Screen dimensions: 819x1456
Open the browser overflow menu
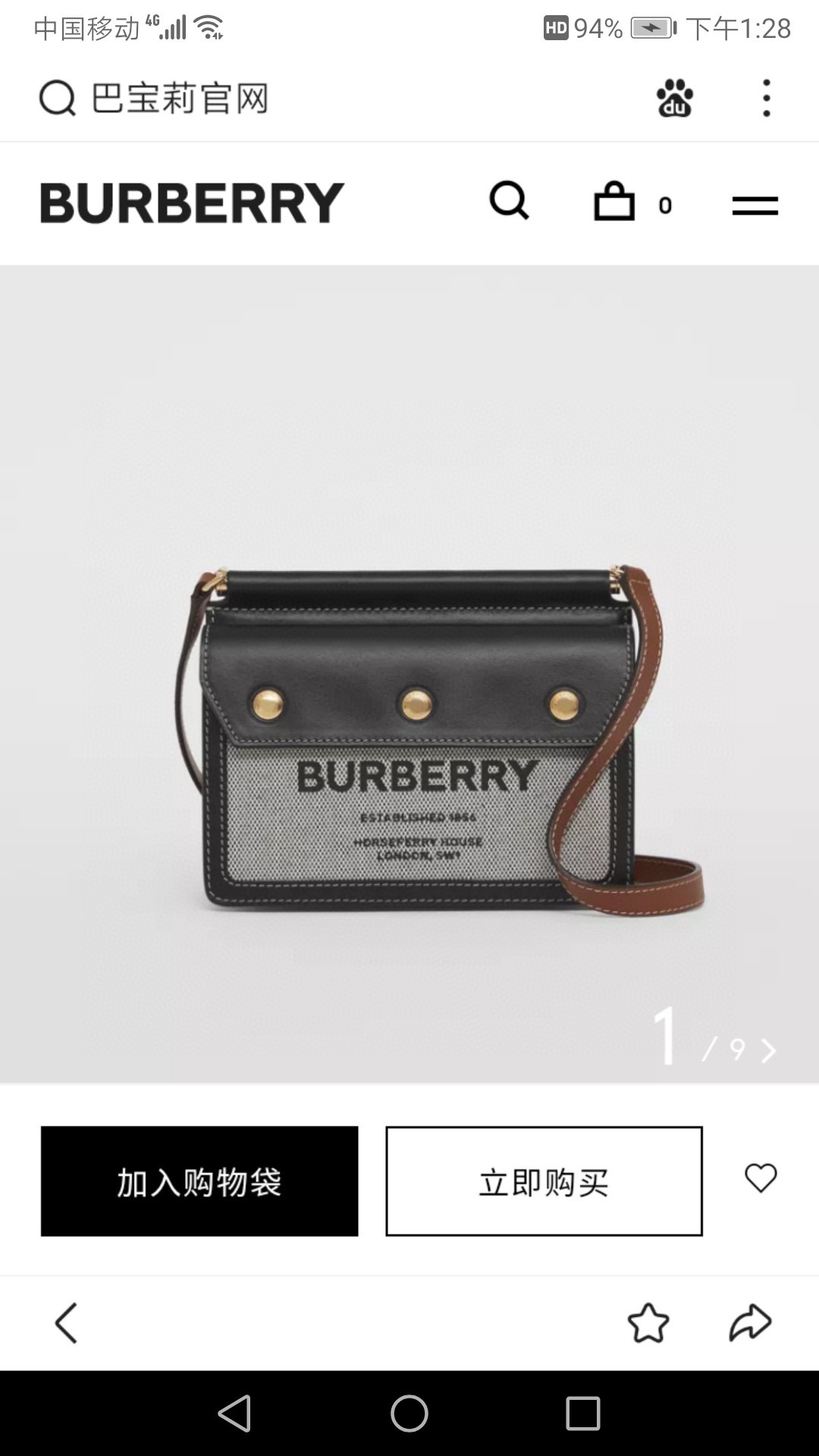[x=767, y=99]
